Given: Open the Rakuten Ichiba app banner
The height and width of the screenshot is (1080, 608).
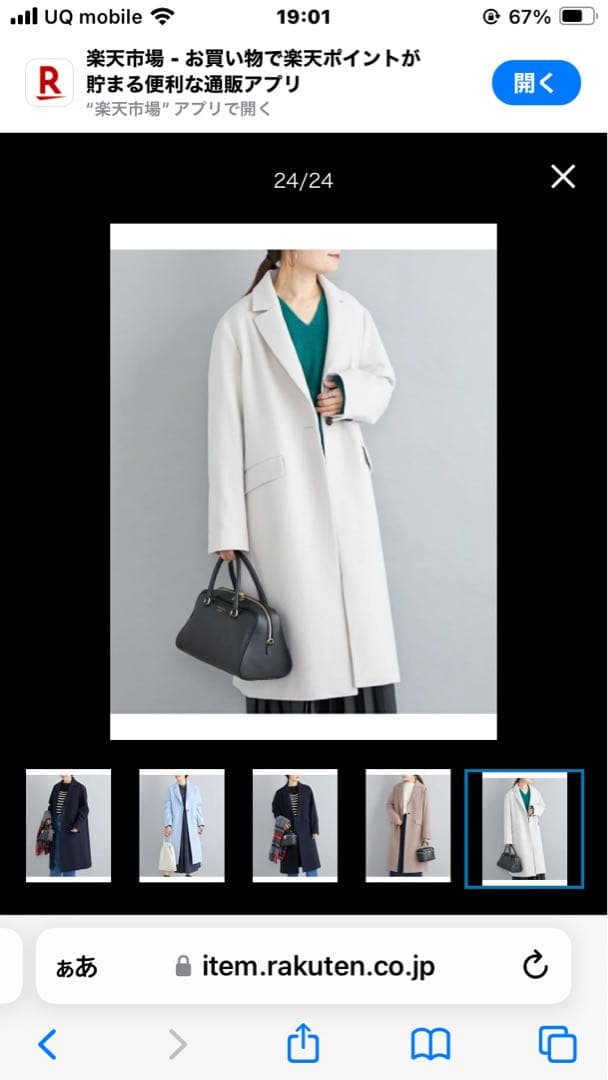Looking at the screenshot, I should (250, 83).
